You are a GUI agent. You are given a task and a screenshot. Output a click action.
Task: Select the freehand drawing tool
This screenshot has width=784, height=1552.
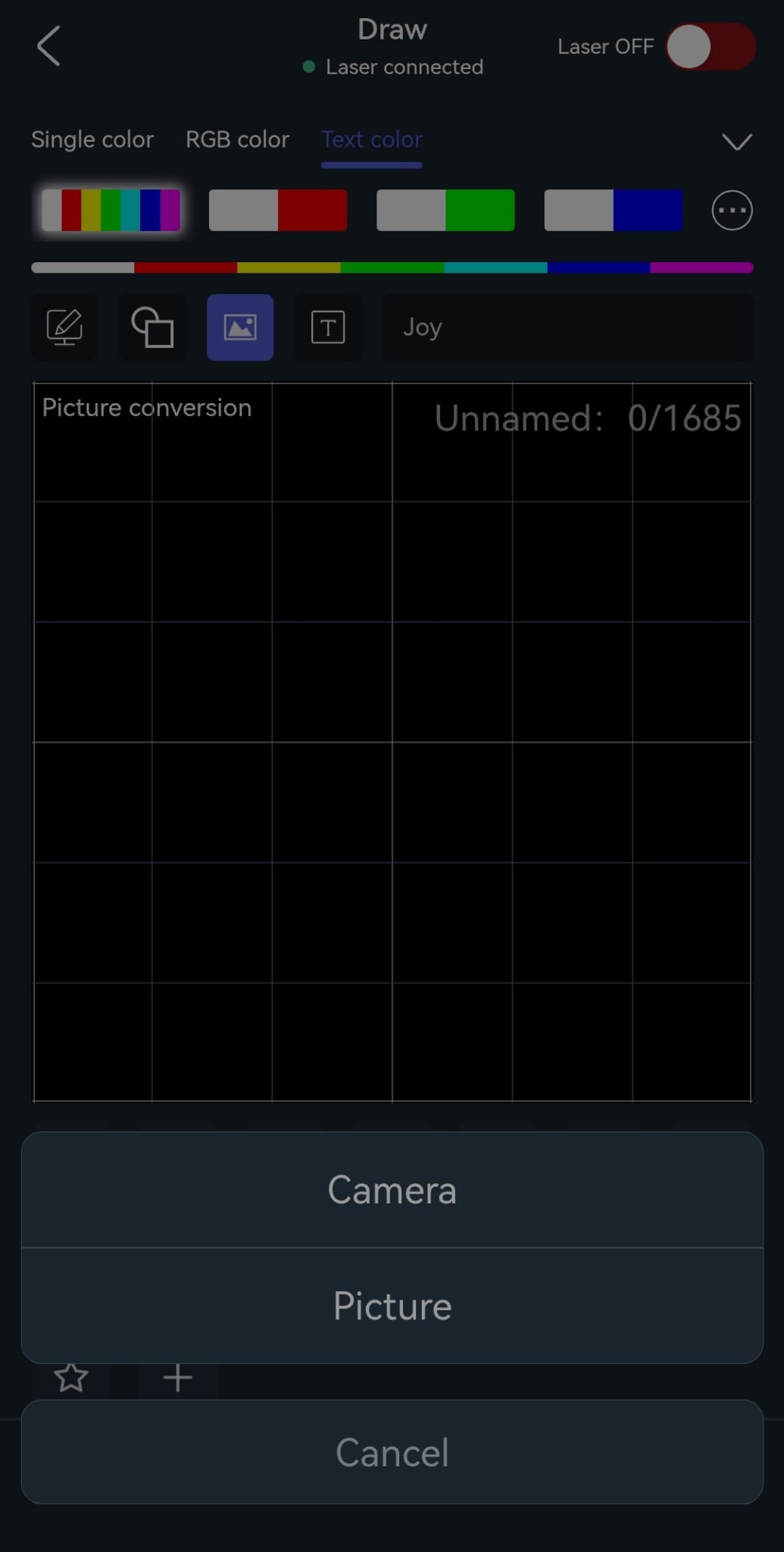point(64,327)
